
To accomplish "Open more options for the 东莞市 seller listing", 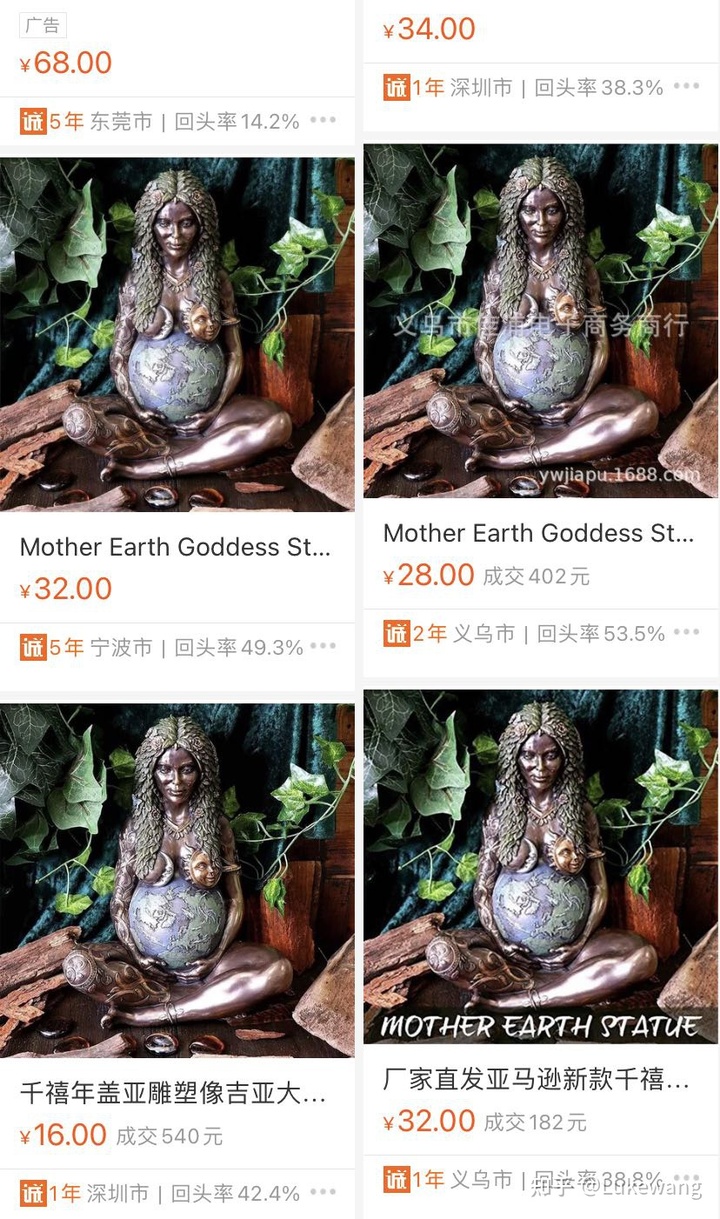I will [323, 121].
